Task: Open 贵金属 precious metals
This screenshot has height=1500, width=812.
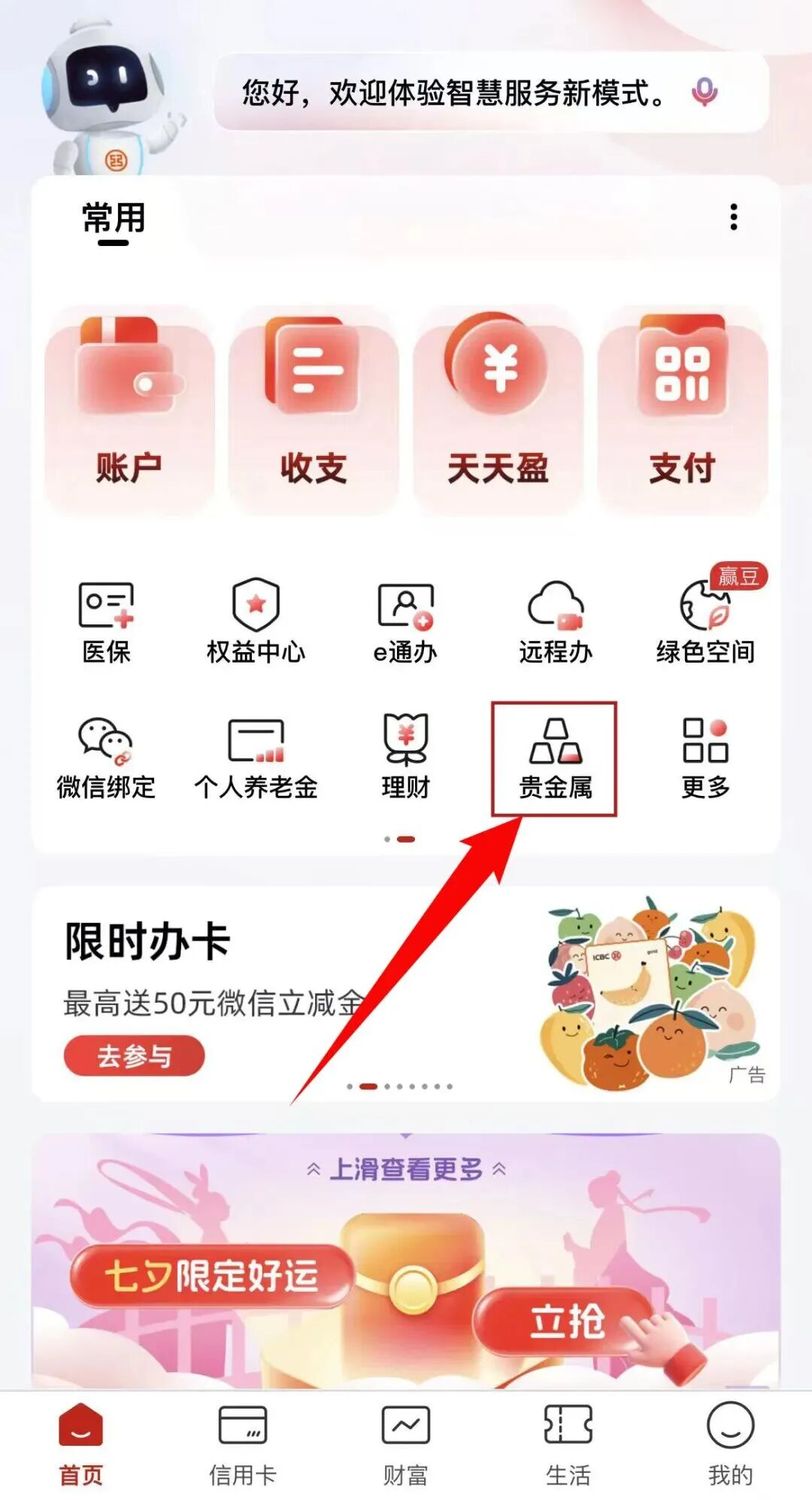Action: [555, 758]
